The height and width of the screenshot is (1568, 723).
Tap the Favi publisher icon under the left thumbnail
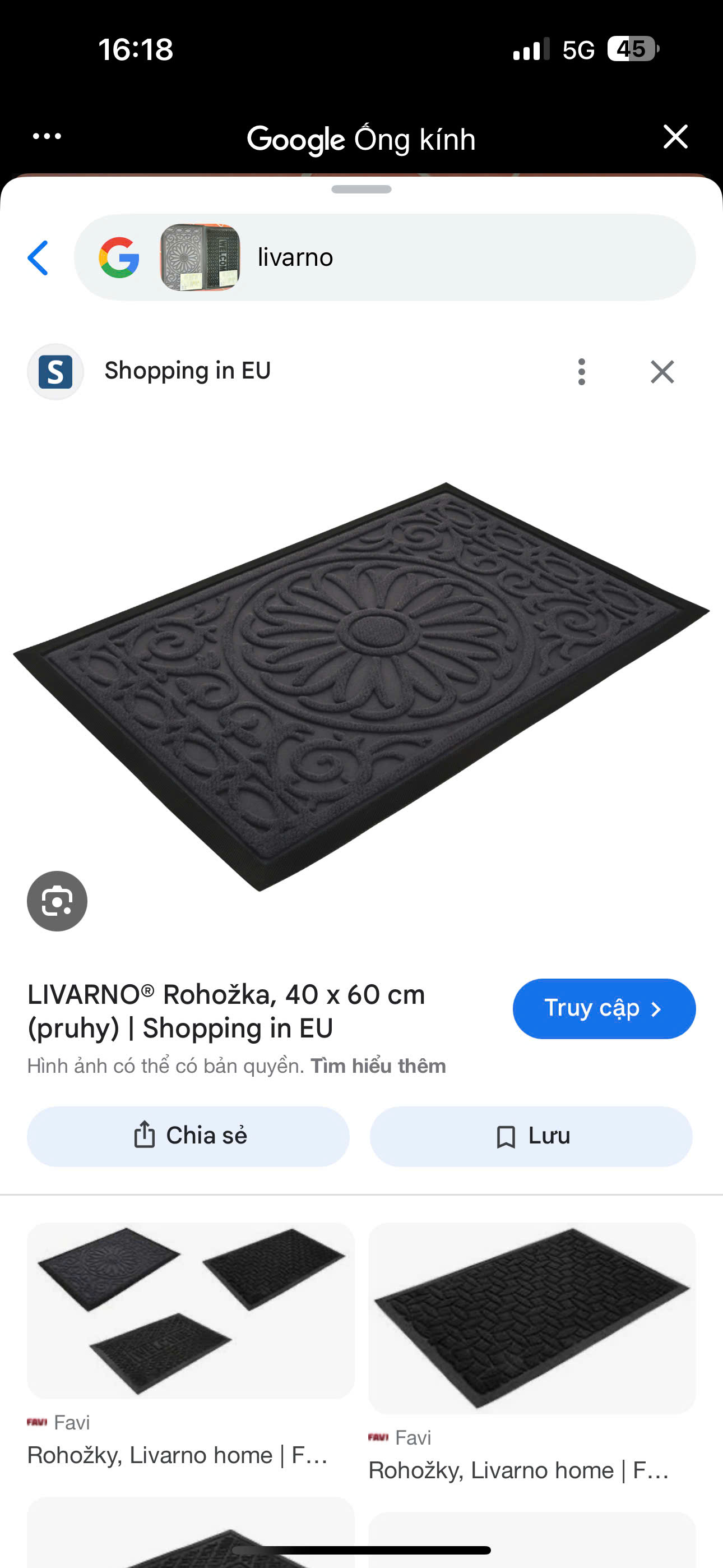[x=37, y=1423]
